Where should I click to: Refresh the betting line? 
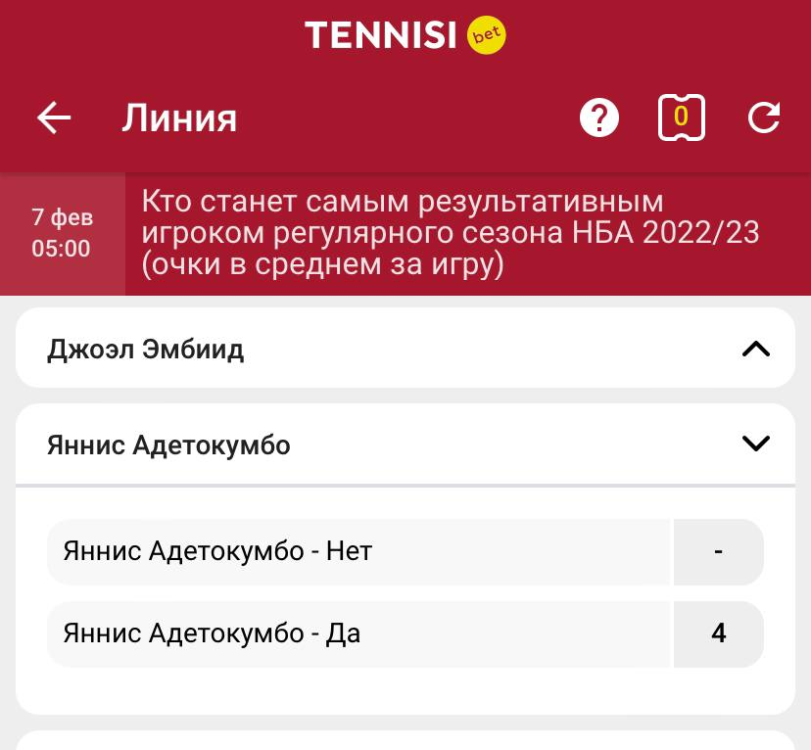click(x=764, y=118)
